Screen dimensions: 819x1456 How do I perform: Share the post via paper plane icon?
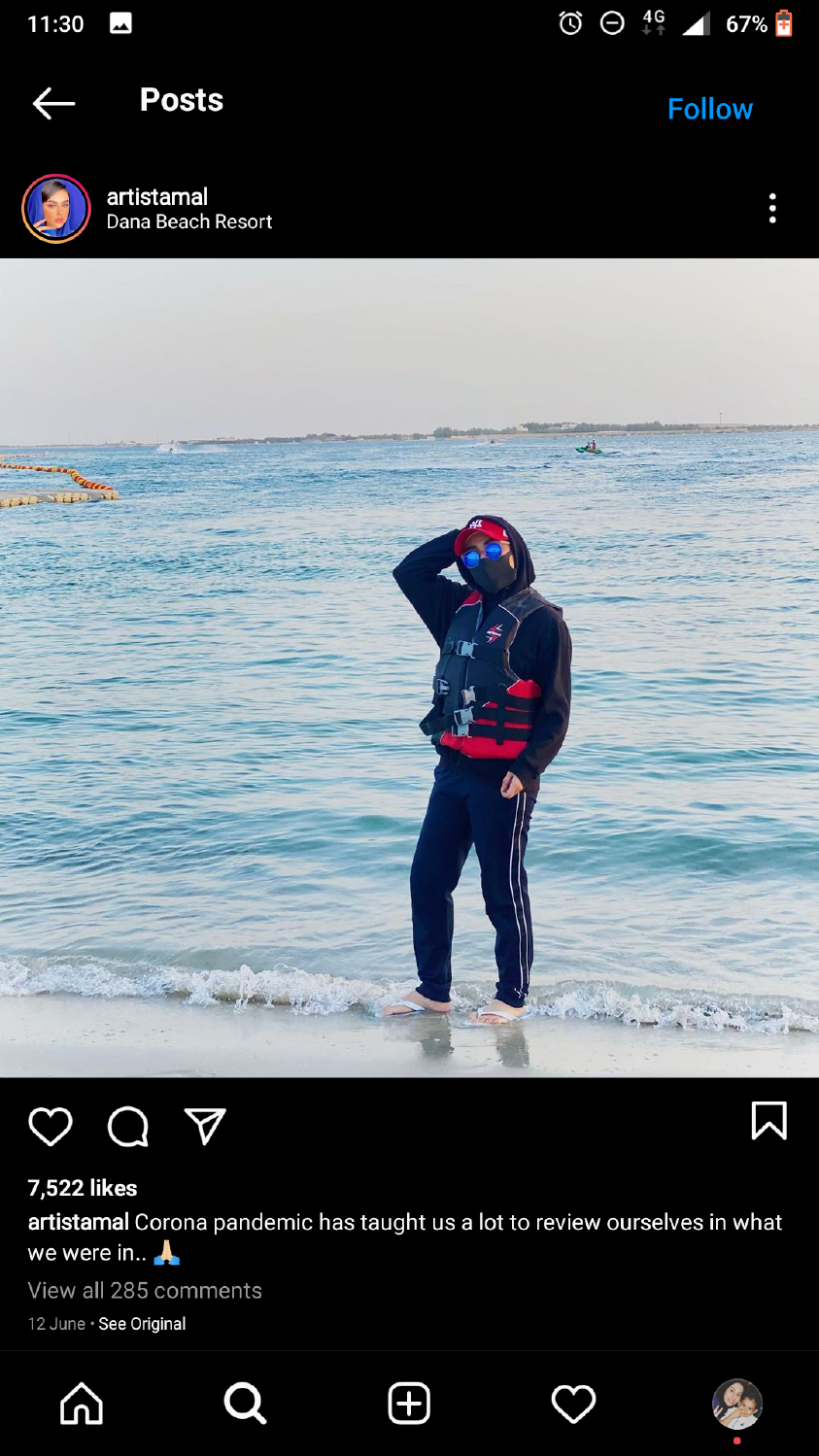pos(205,1127)
